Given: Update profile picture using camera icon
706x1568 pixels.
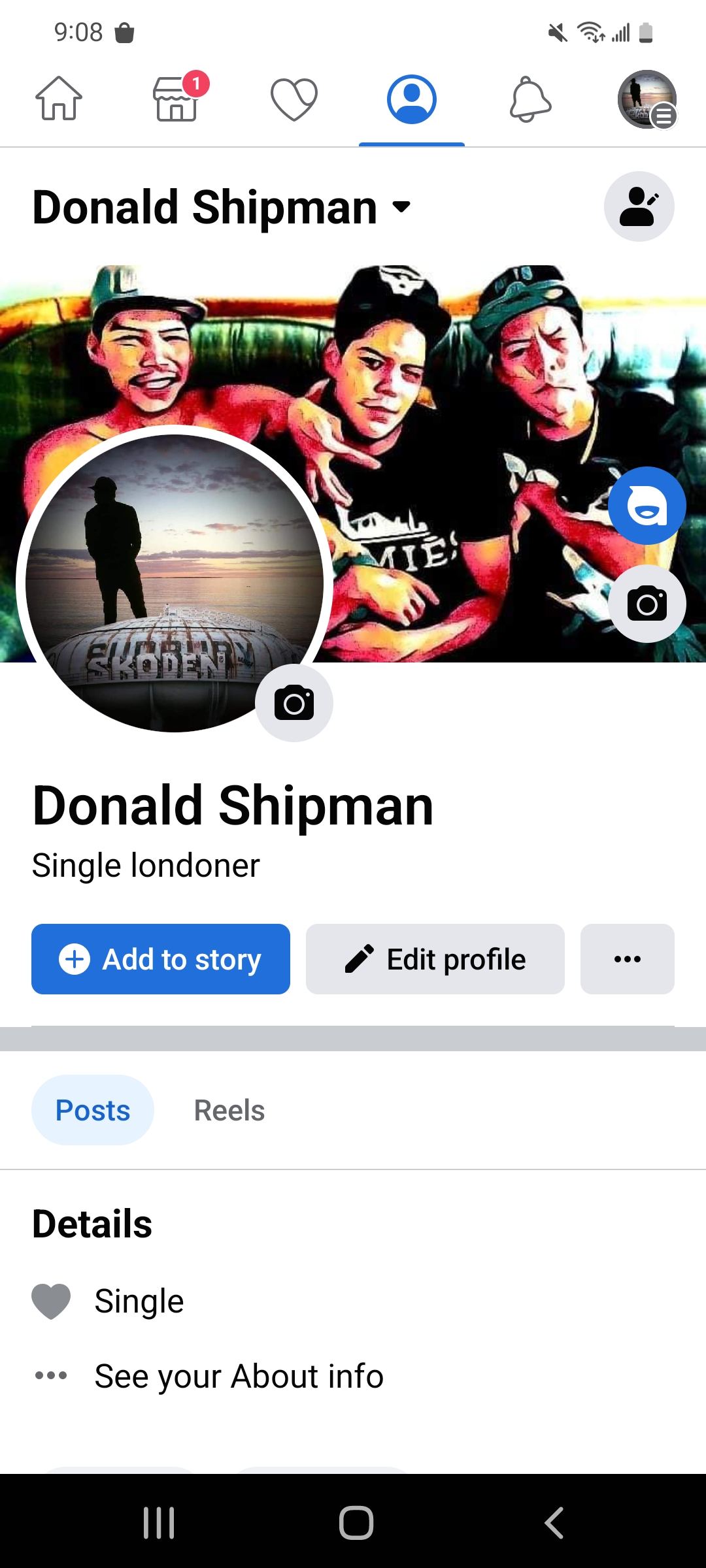Looking at the screenshot, I should coord(294,703).
